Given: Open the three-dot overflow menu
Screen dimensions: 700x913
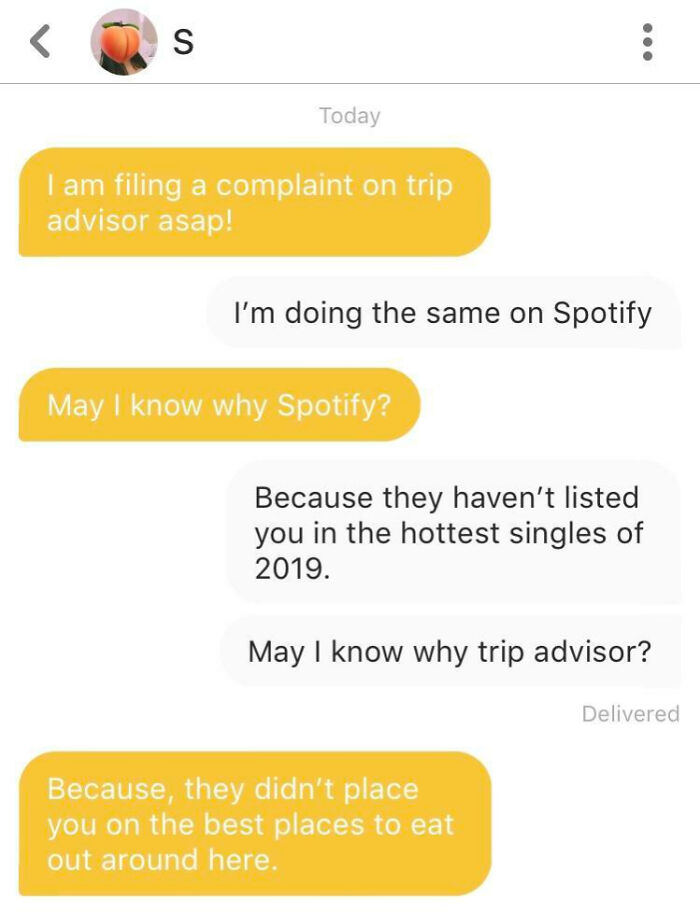Looking at the screenshot, I should 647,42.
